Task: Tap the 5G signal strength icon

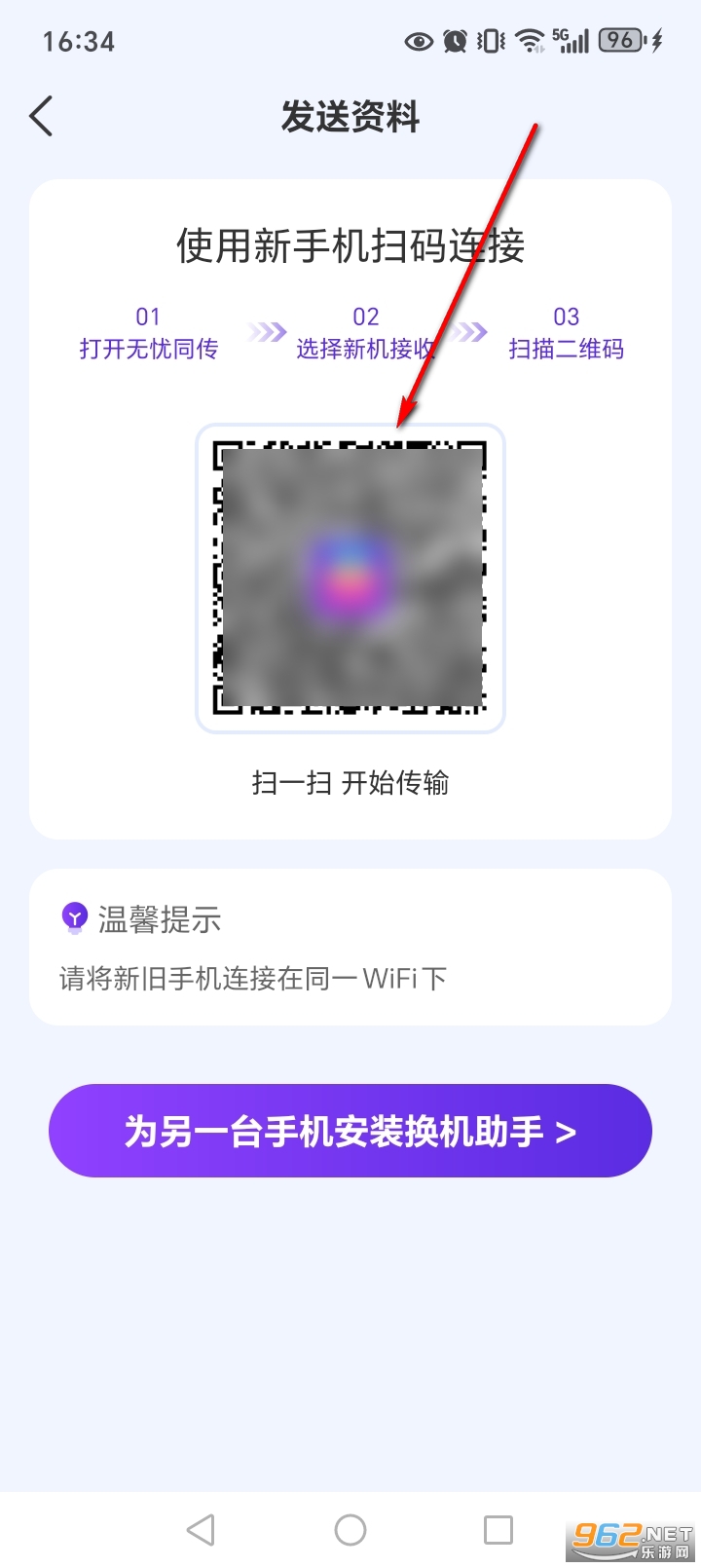Action: point(569,41)
